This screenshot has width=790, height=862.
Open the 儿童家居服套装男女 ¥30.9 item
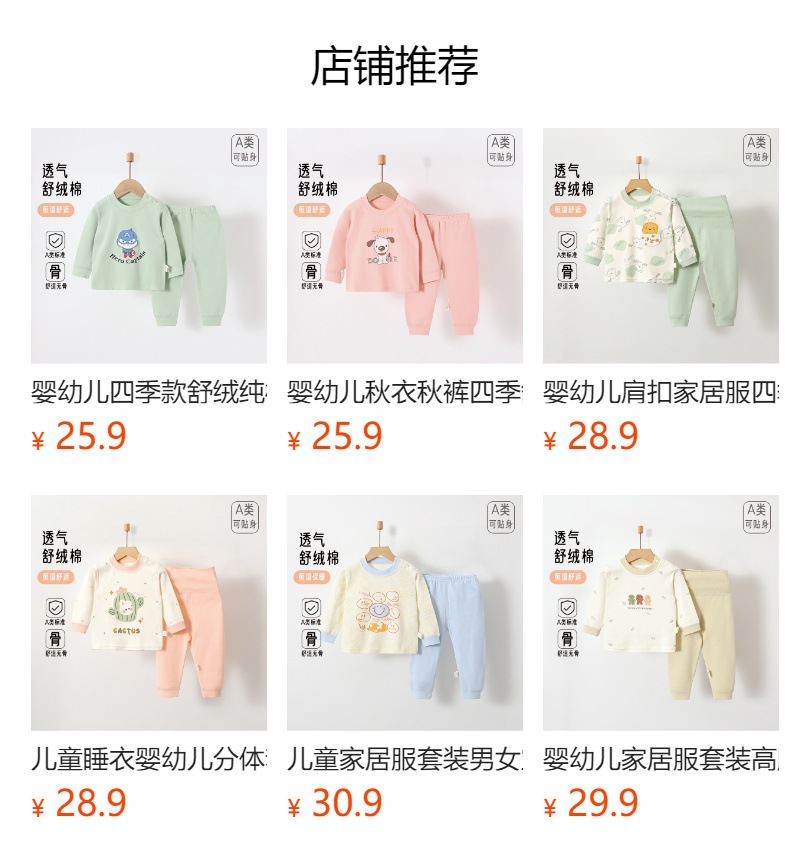pos(404,613)
